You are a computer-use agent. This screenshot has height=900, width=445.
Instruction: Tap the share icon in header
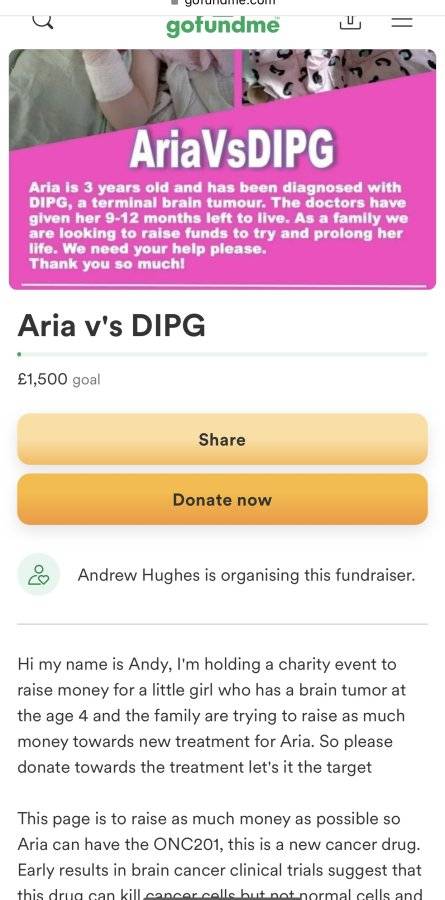(350, 22)
